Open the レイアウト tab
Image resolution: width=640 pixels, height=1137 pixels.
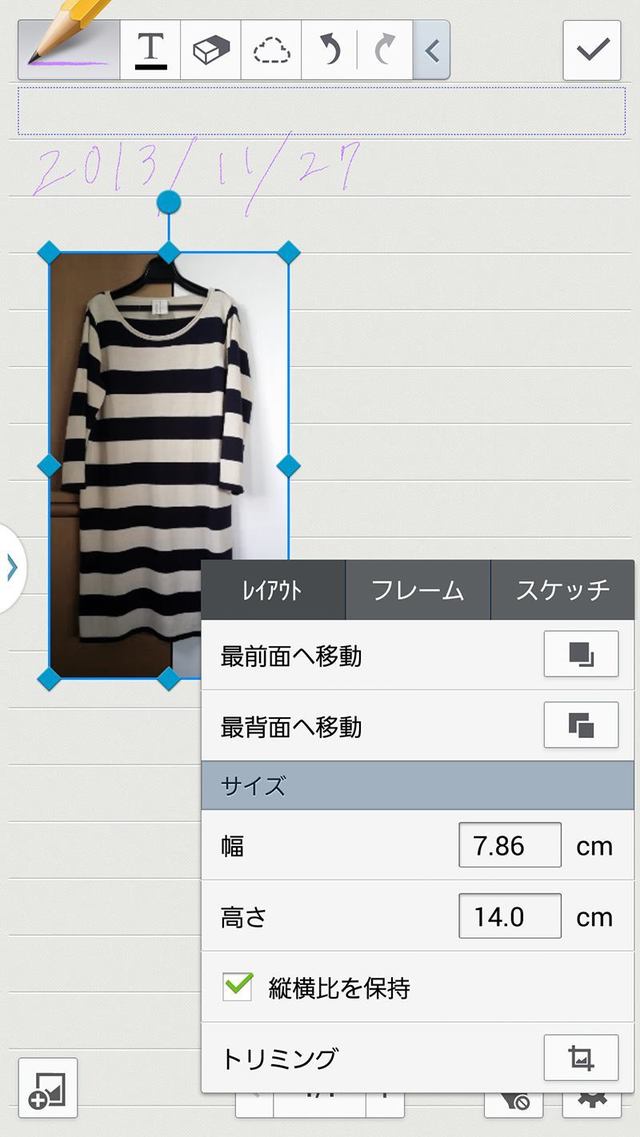coord(273,590)
